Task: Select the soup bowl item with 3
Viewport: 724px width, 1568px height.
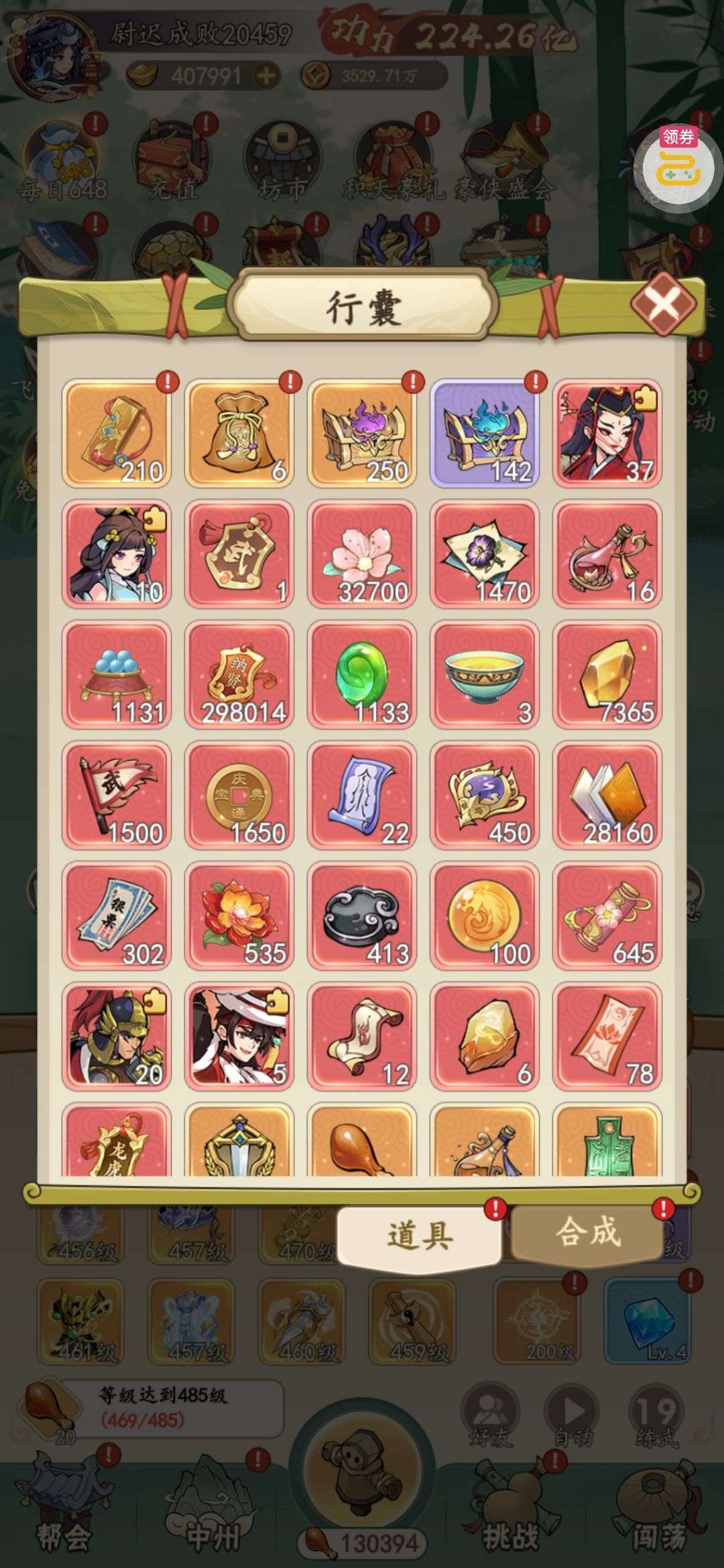Action: tap(485, 675)
